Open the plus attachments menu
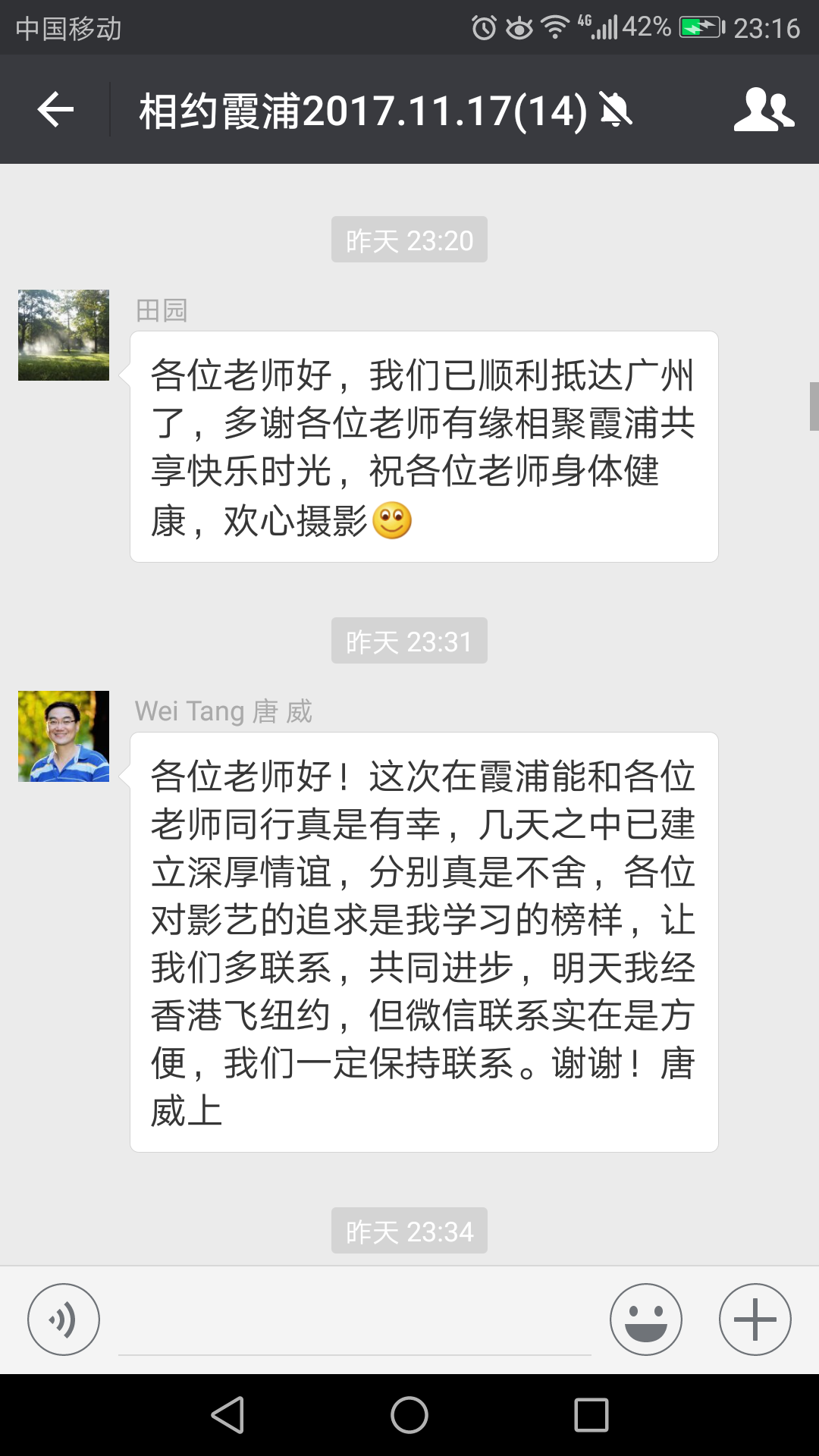Viewport: 819px width, 1456px height. (755, 1319)
